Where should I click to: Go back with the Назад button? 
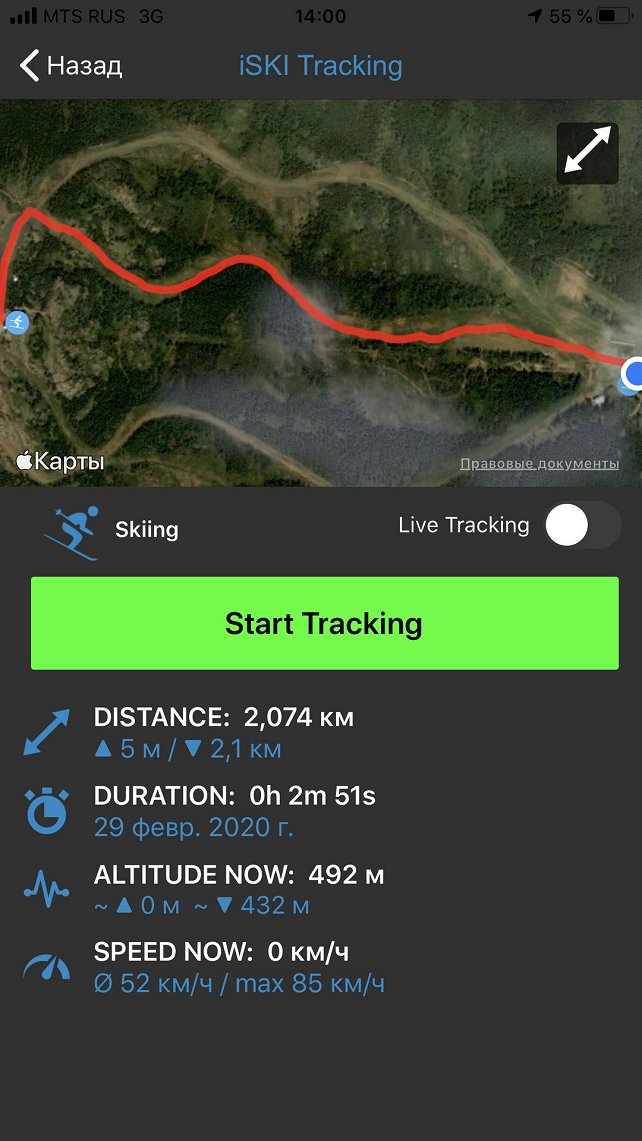[x=70, y=67]
